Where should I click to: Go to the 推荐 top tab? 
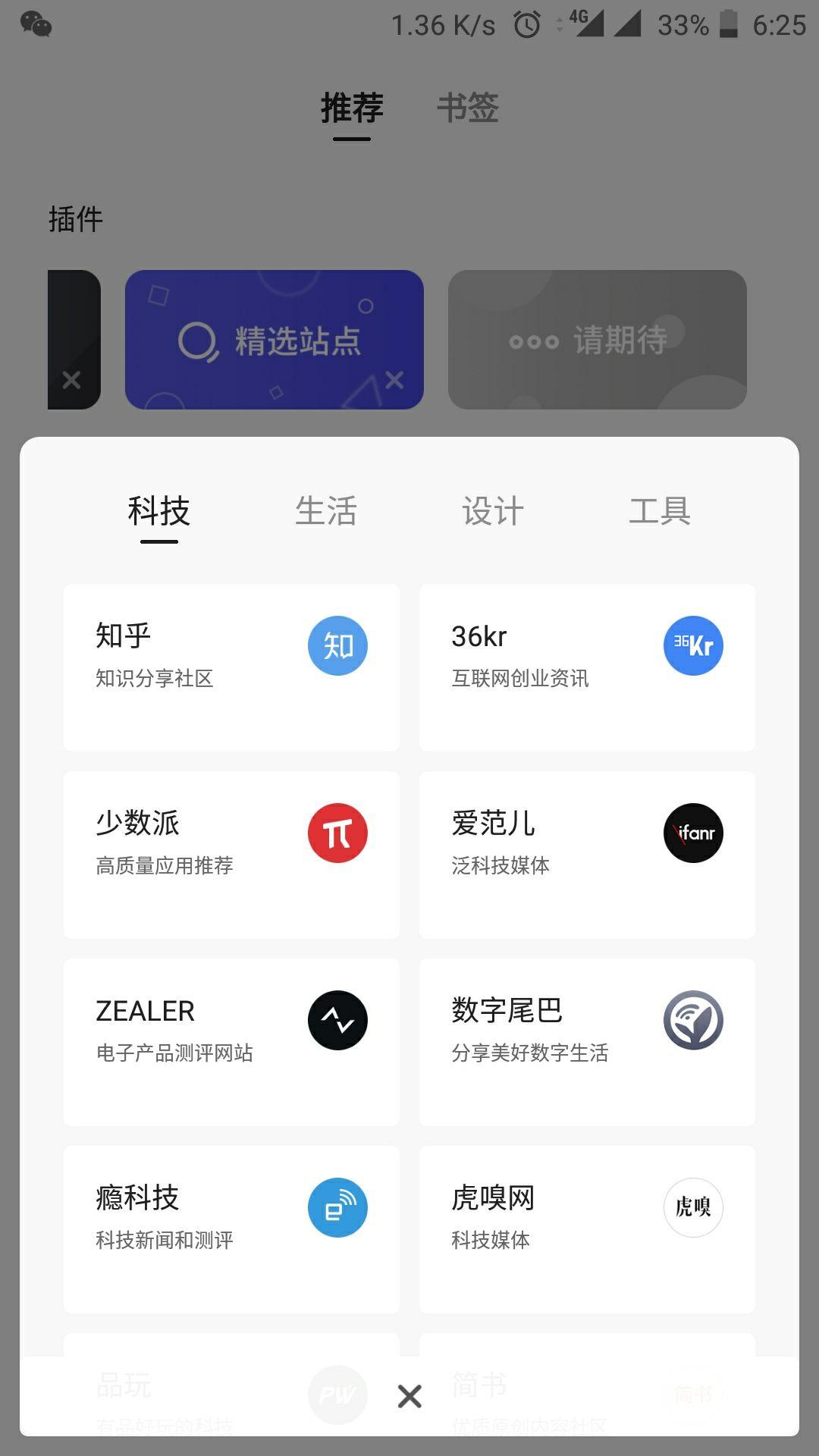point(352,108)
